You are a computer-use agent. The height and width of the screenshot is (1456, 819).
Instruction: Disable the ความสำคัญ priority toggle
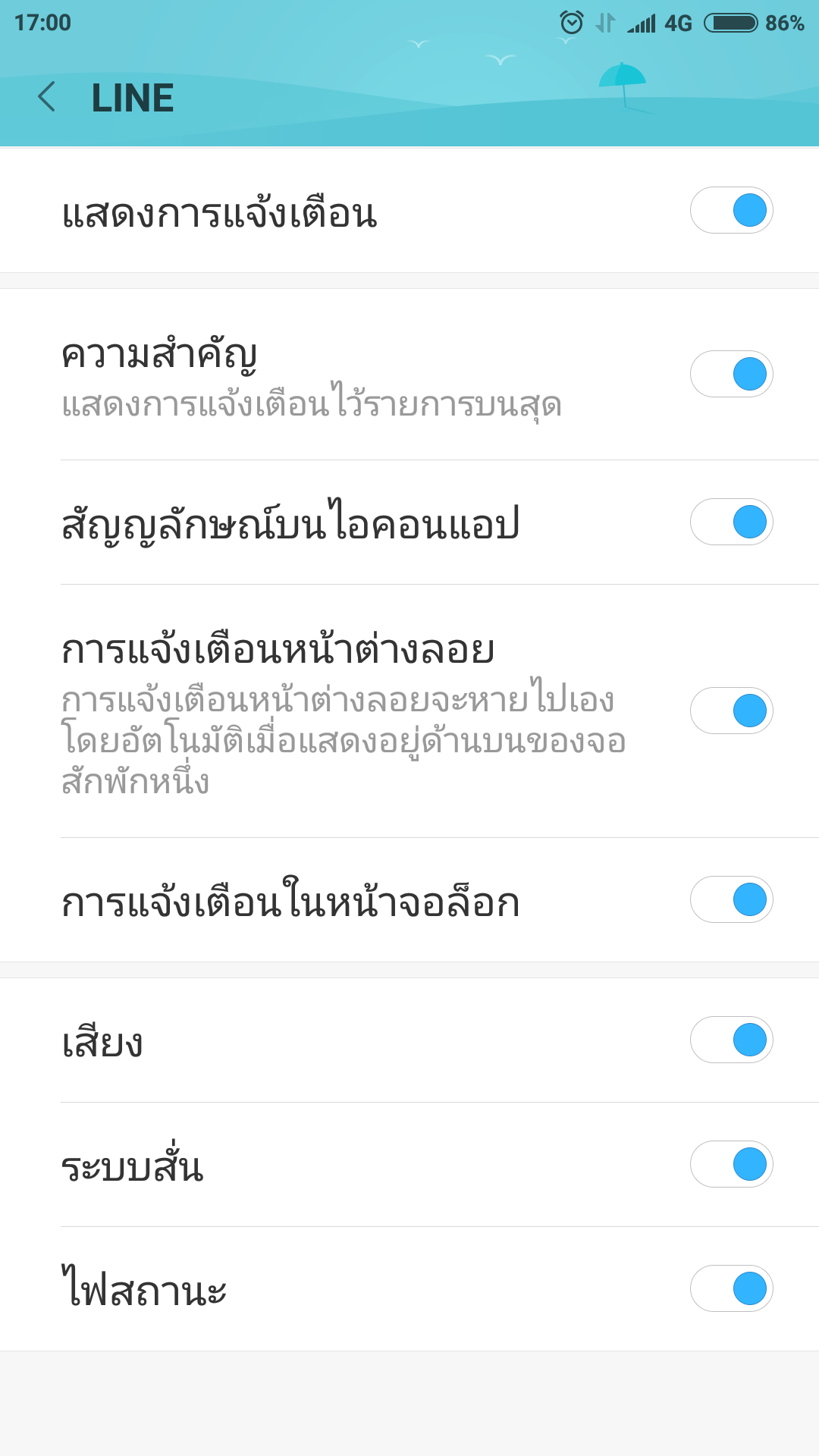tap(731, 374)
